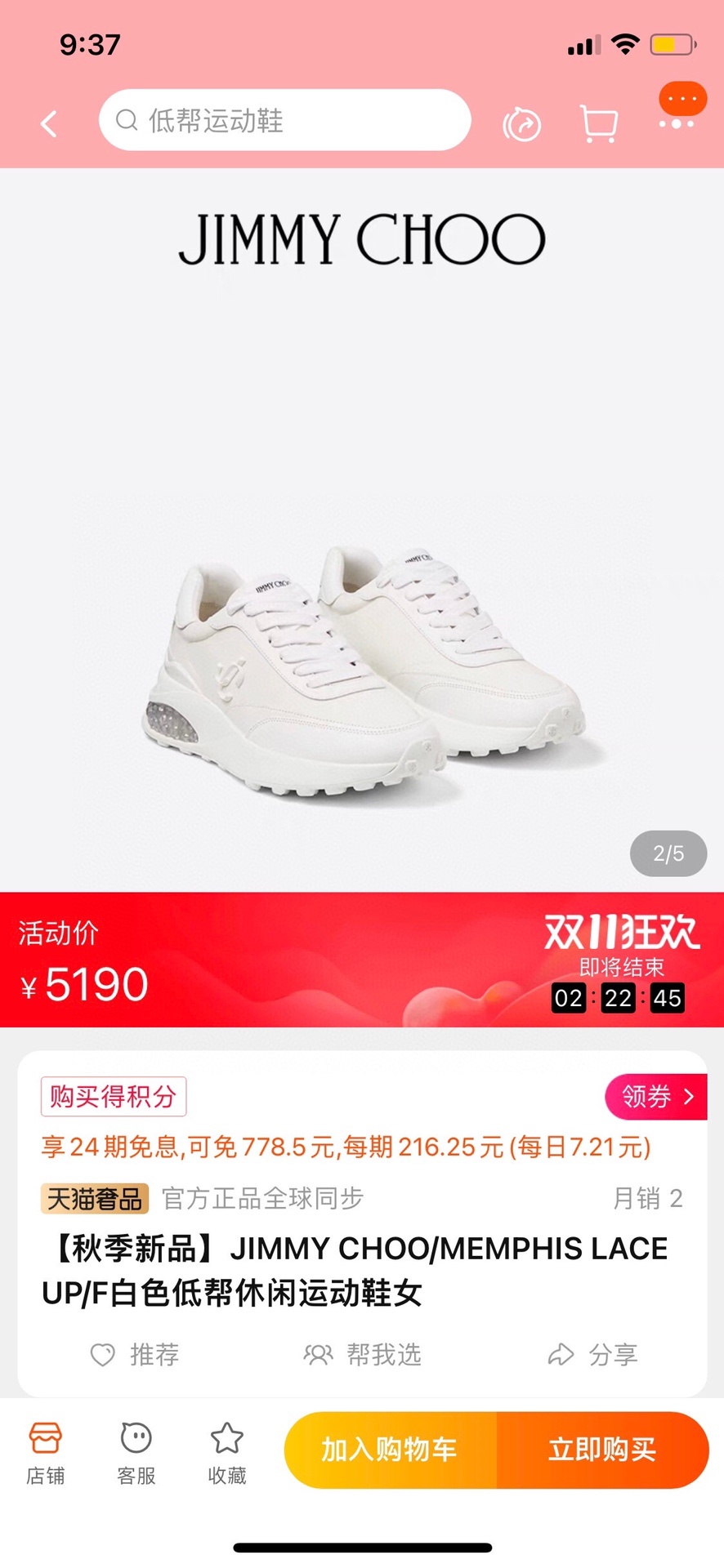The image size is (724, 1568).
Task: Tap 领券 to claim a coupon
Action: [656, 1096]
